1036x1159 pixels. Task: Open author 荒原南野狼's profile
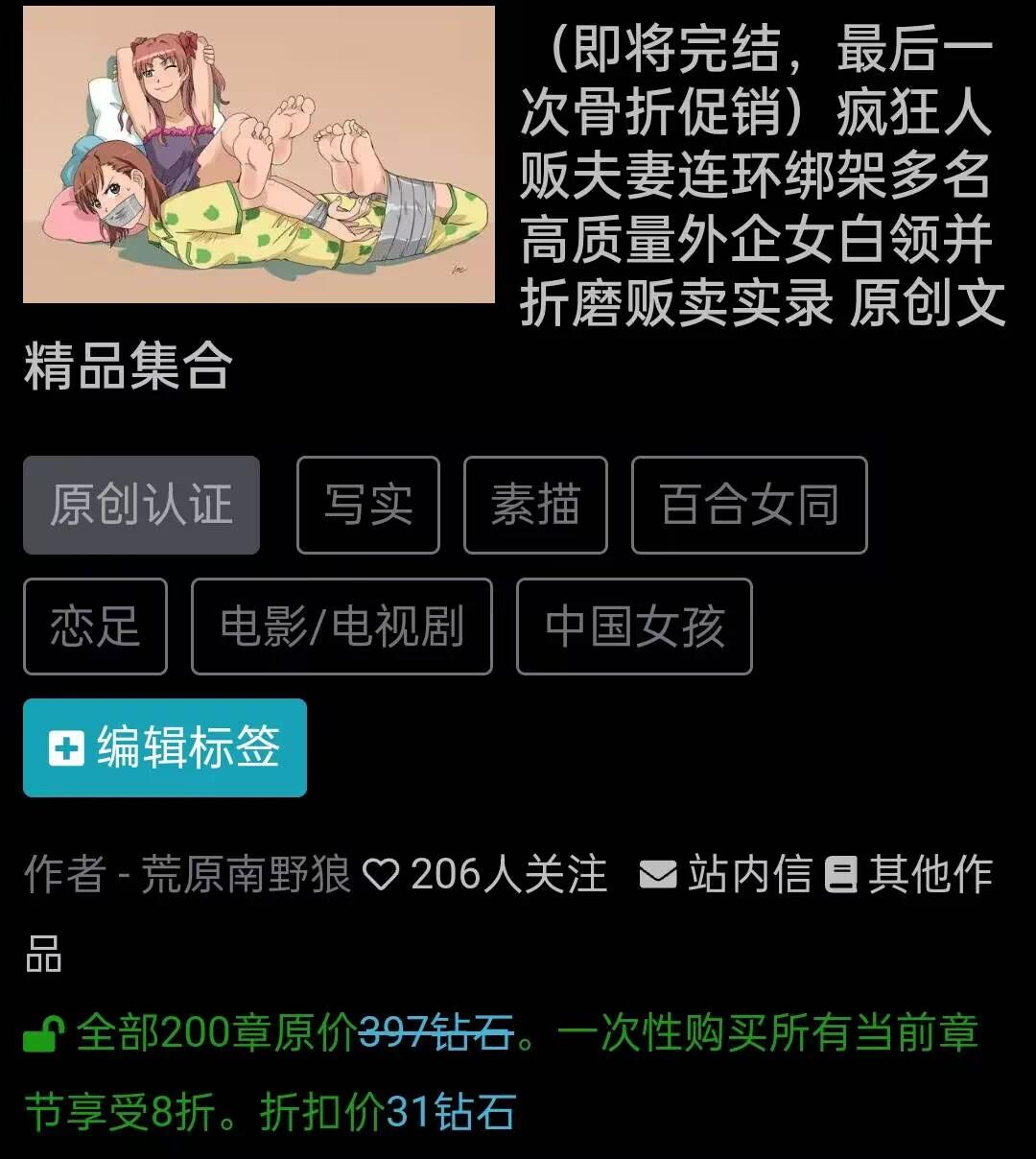coord(246,874)
